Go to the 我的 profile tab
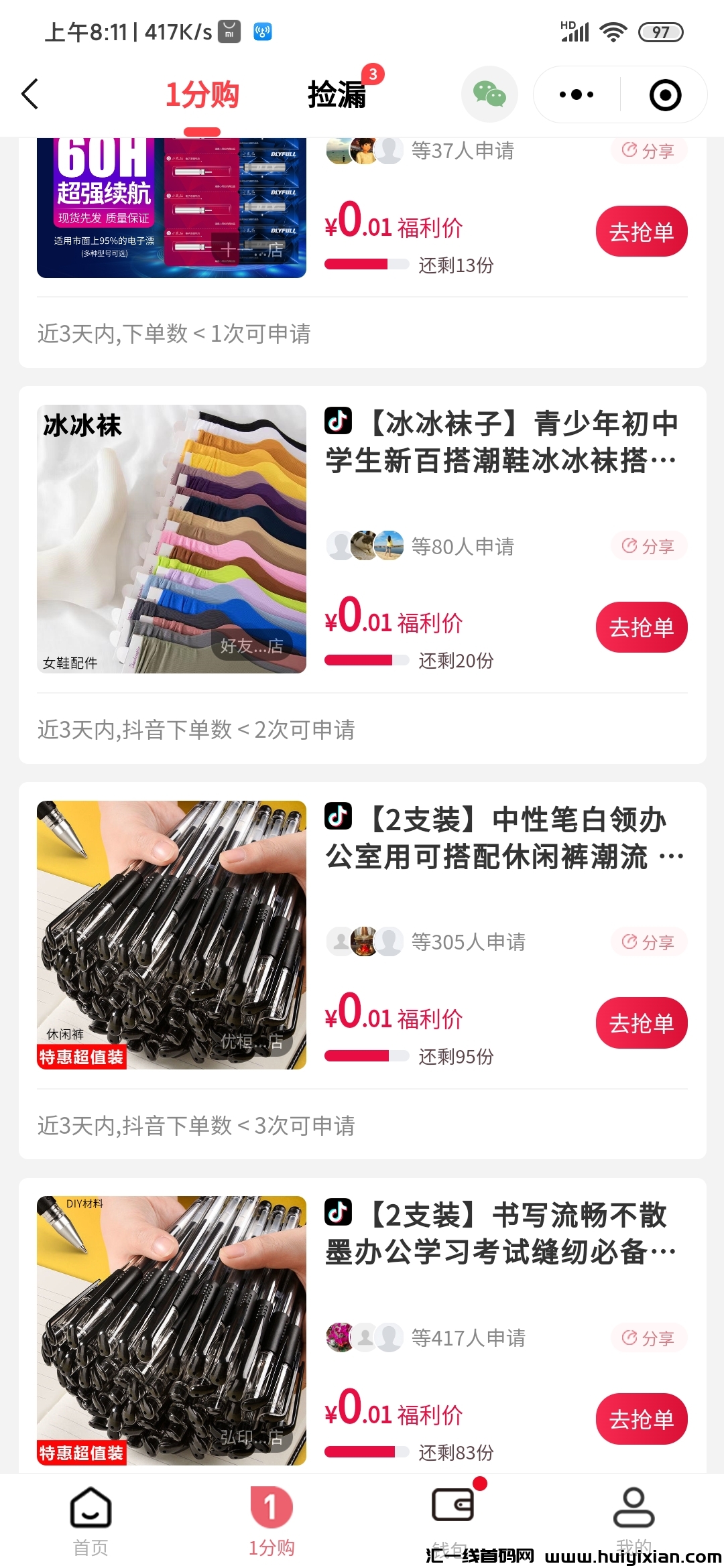Viewport: 724px width, 1568px height. click(633, 1518)
